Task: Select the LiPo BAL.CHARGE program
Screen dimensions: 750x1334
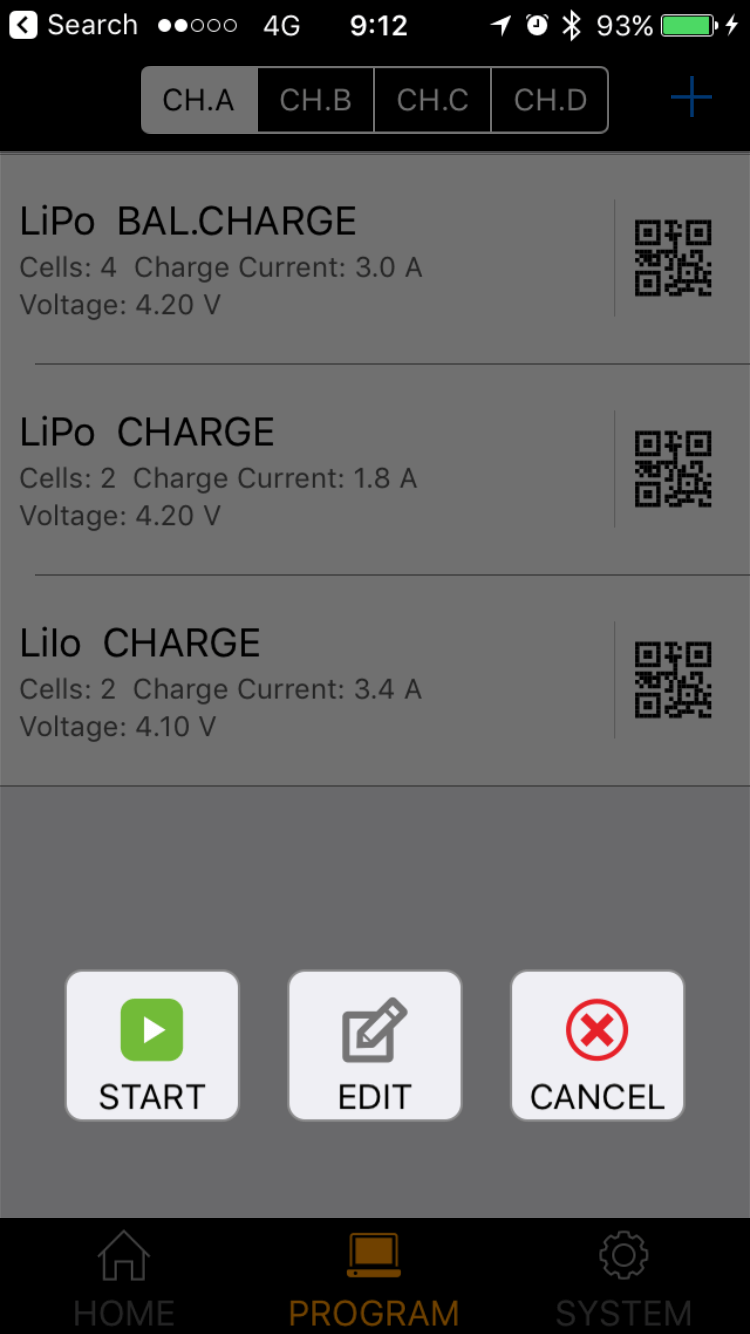Action: (300, 259)
